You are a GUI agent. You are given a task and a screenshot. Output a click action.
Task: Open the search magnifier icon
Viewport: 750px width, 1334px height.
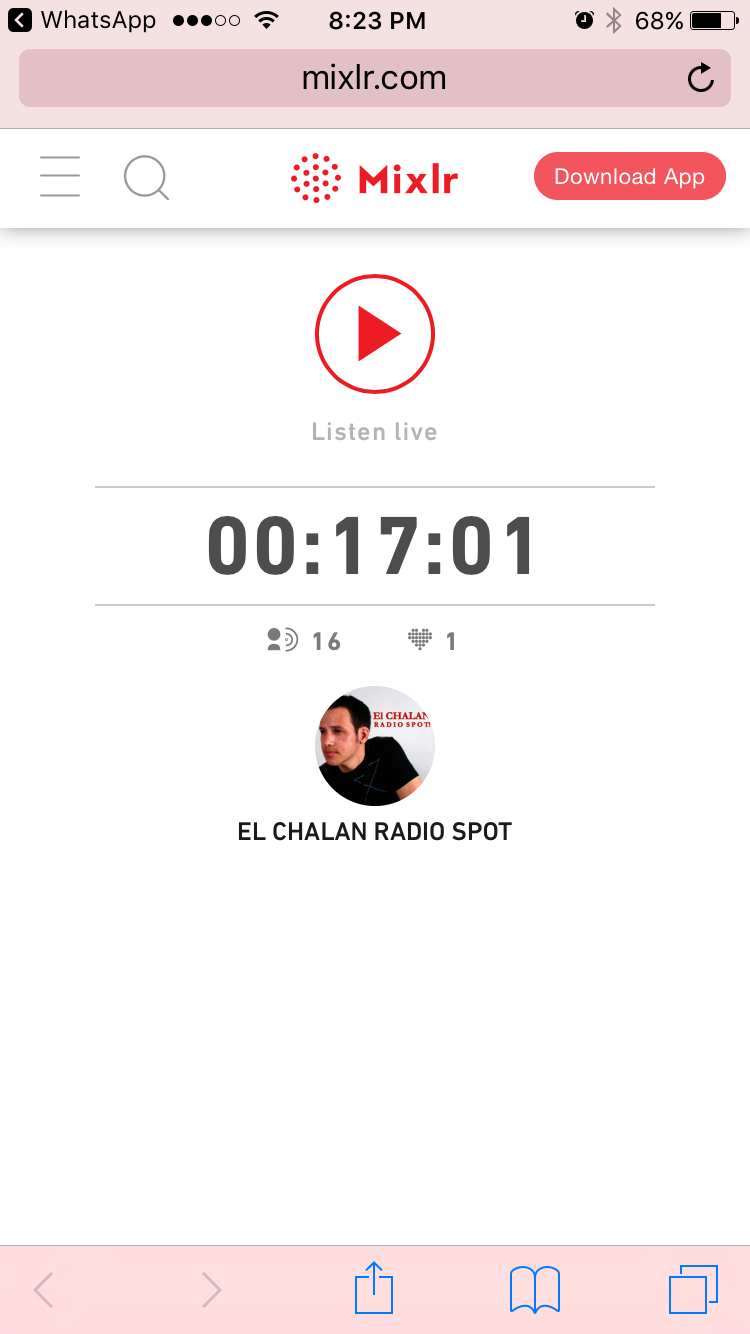(x=146, y=178)
